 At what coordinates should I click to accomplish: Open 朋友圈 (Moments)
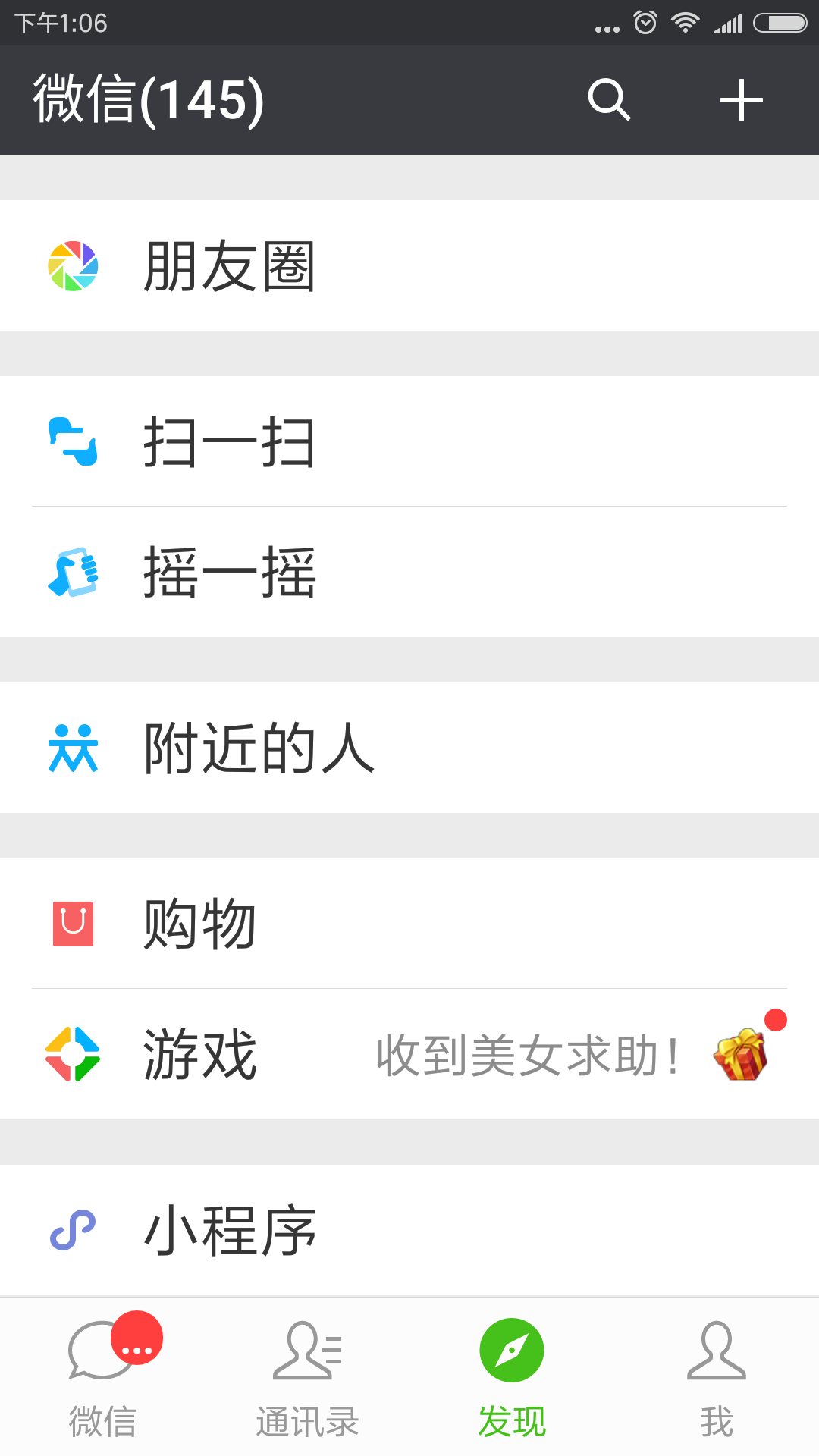[409, 265]
